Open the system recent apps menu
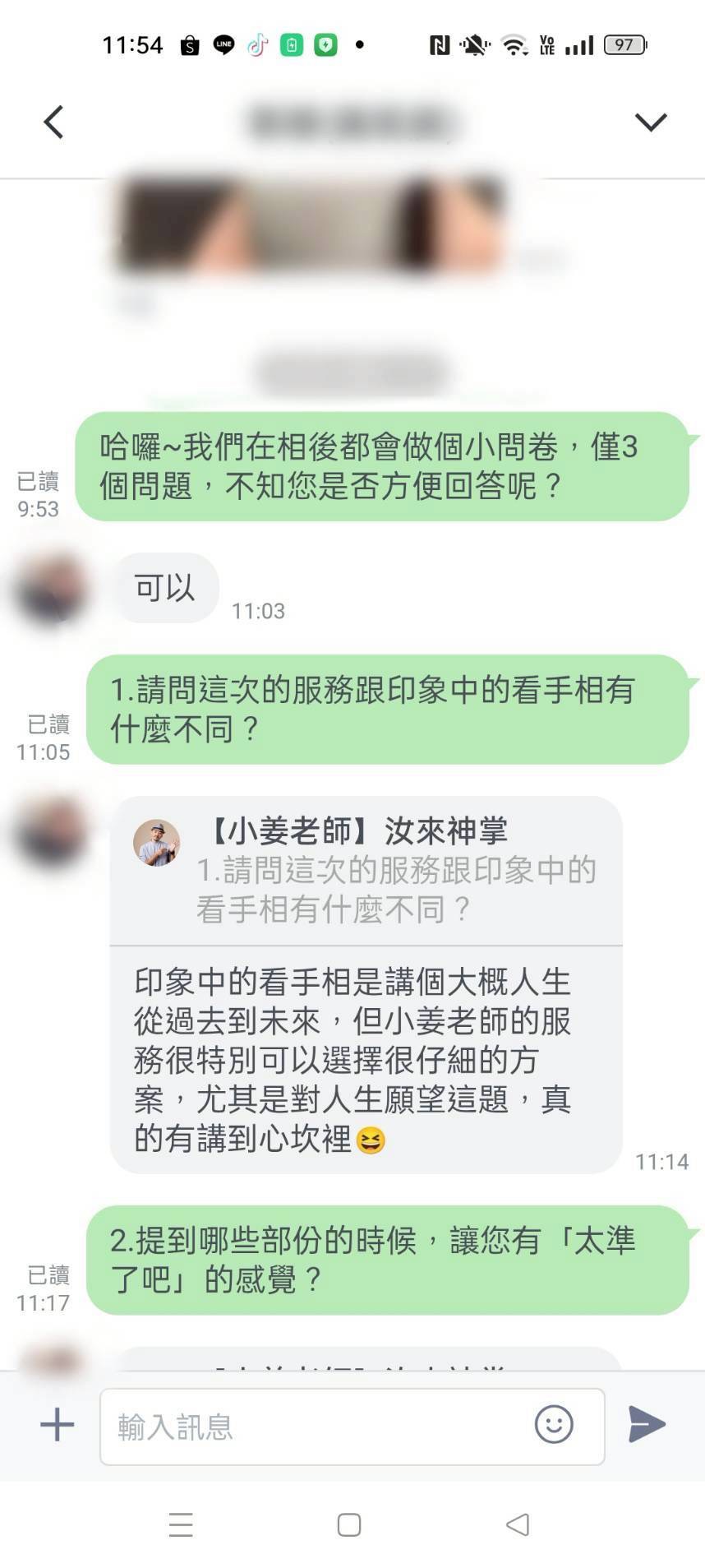The height and width of the screenshot is (1568, 705). coord(181,1524)
